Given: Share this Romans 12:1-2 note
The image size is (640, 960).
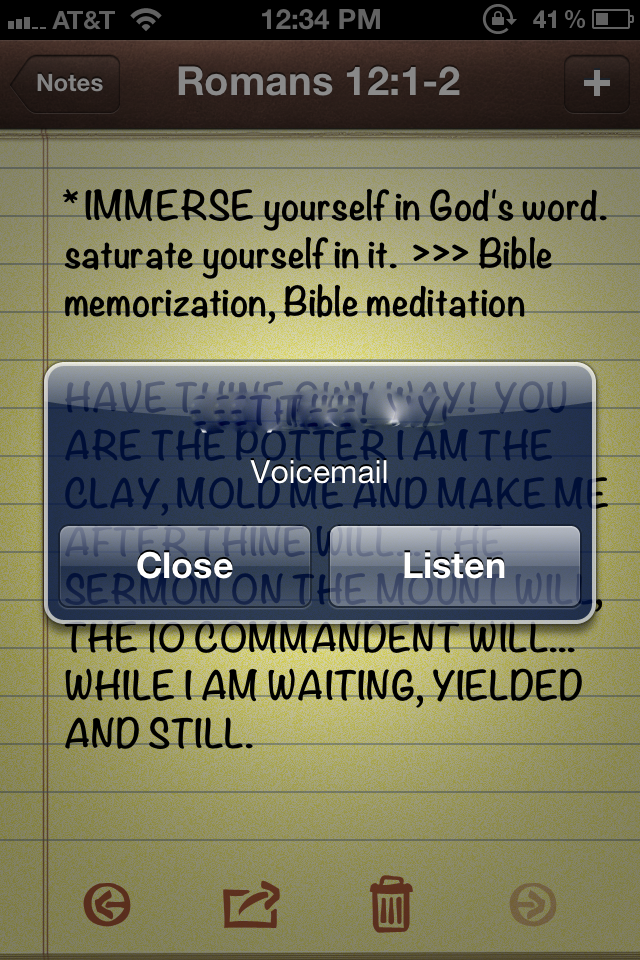Looking at the screenshot, I should [251, 906].
